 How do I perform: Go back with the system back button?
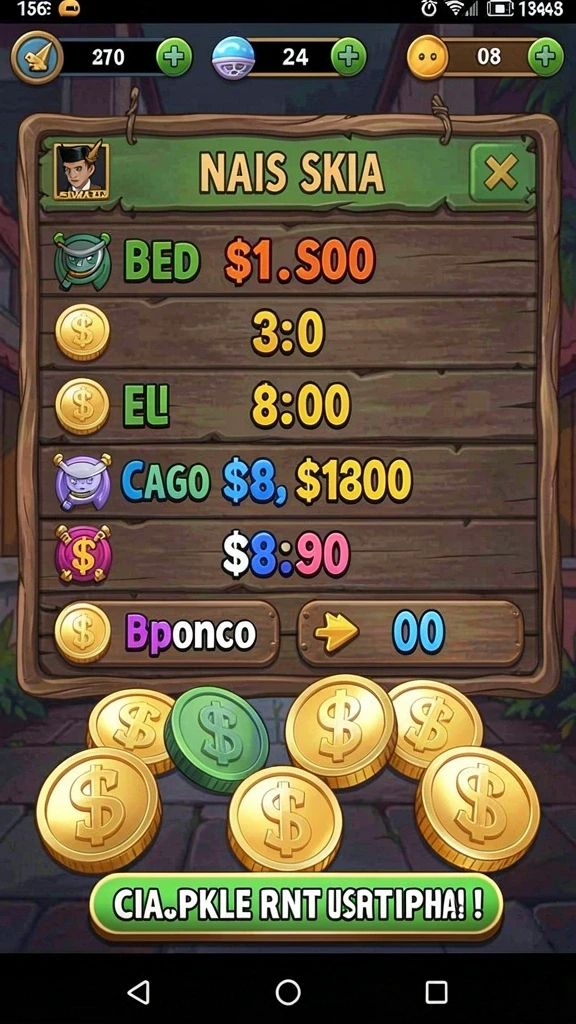(x=139, y=992)
